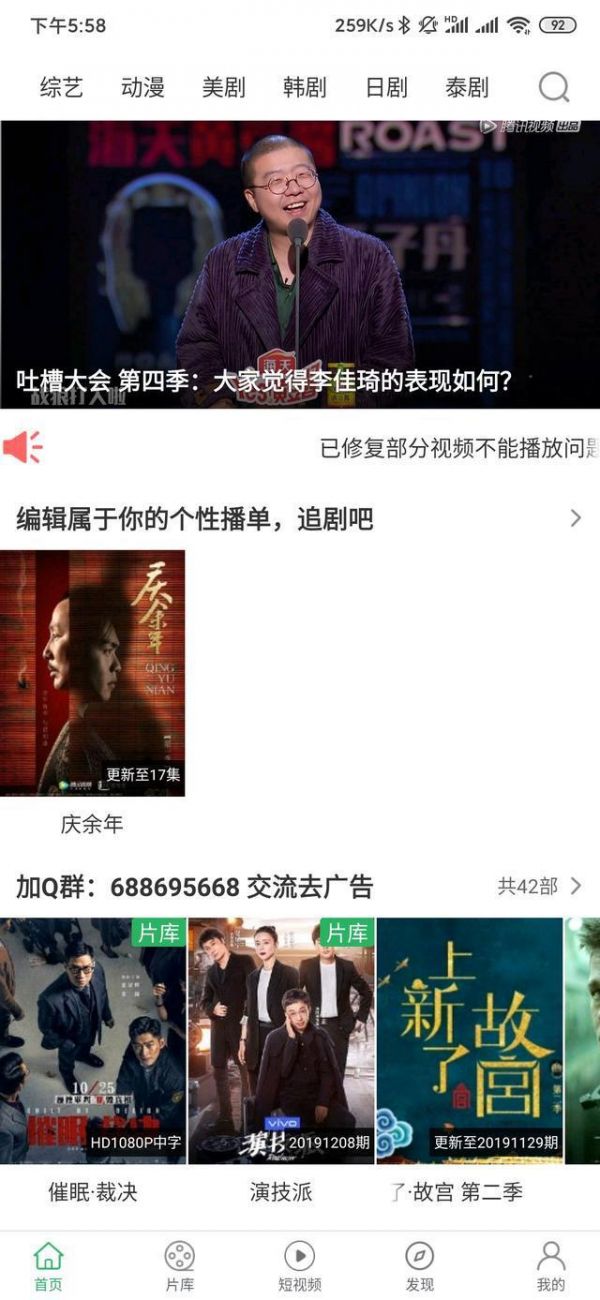Go to the 首页 tab
Viewport: 600px width, 1300px height.
(48, 1266)
